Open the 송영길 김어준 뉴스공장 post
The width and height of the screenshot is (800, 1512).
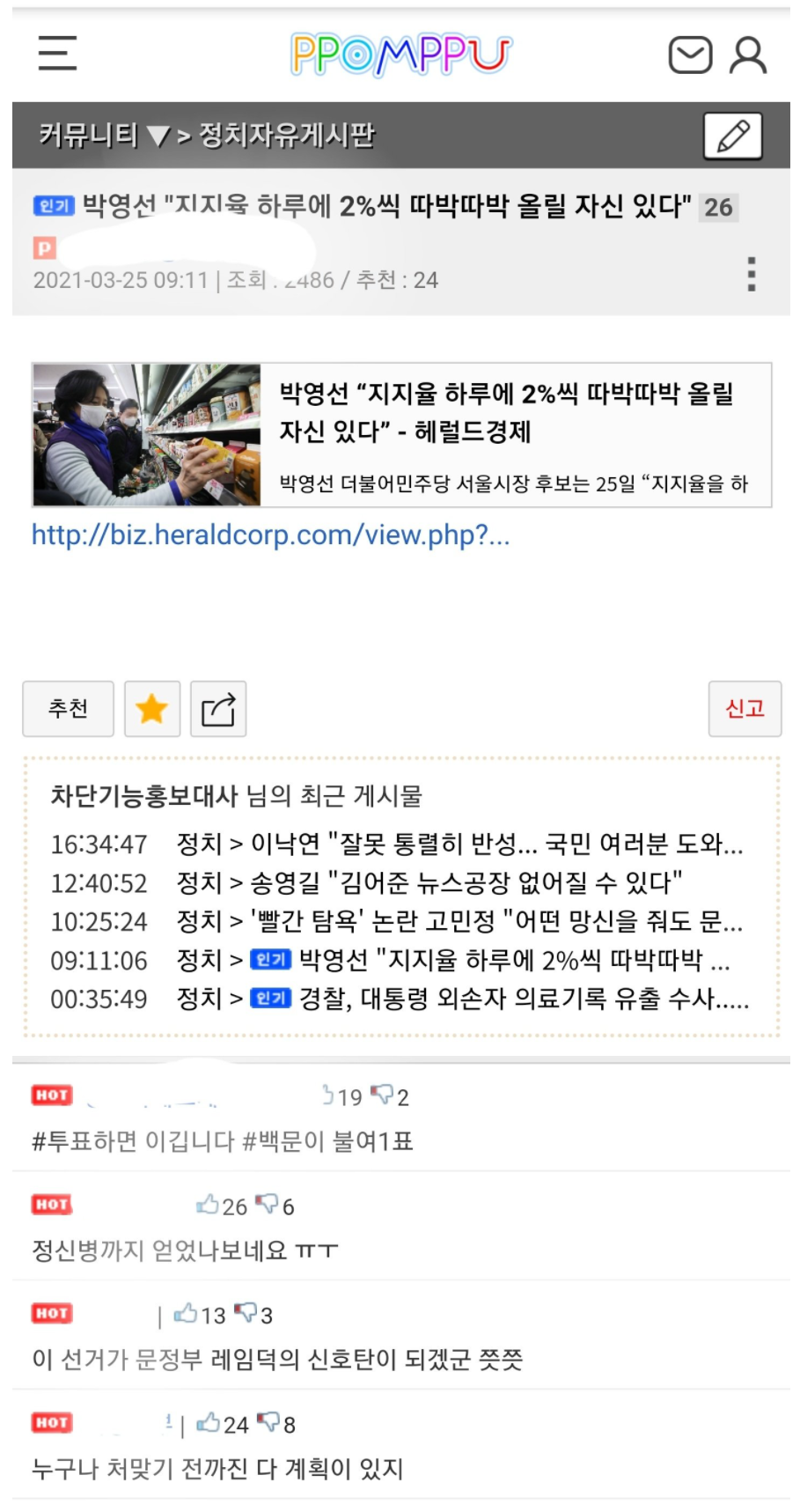(466, 882)
